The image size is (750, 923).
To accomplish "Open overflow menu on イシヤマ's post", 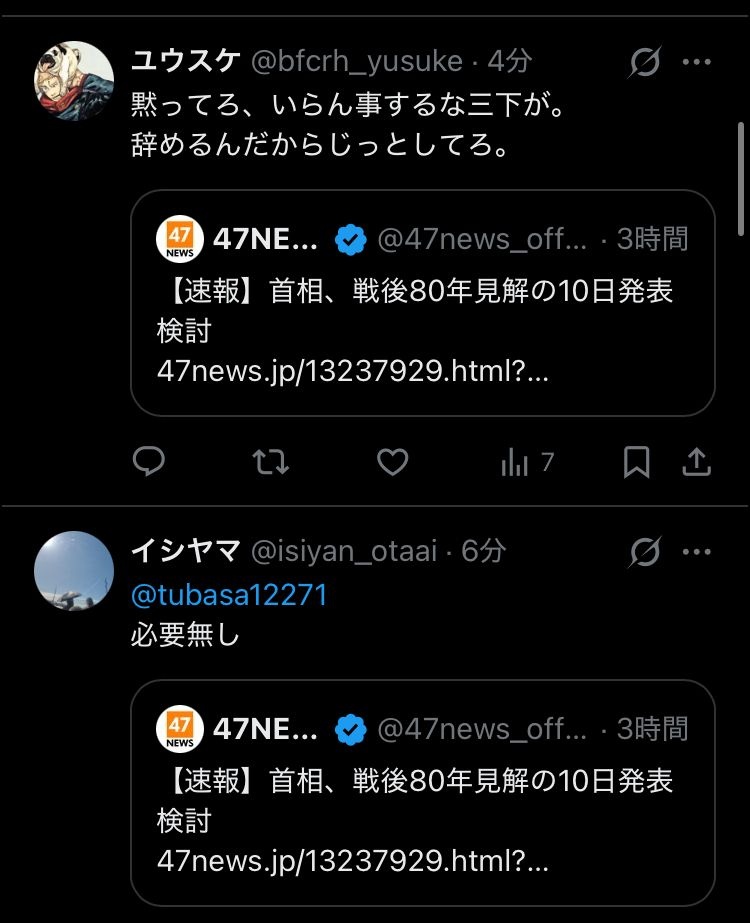I will click(696, 551).
